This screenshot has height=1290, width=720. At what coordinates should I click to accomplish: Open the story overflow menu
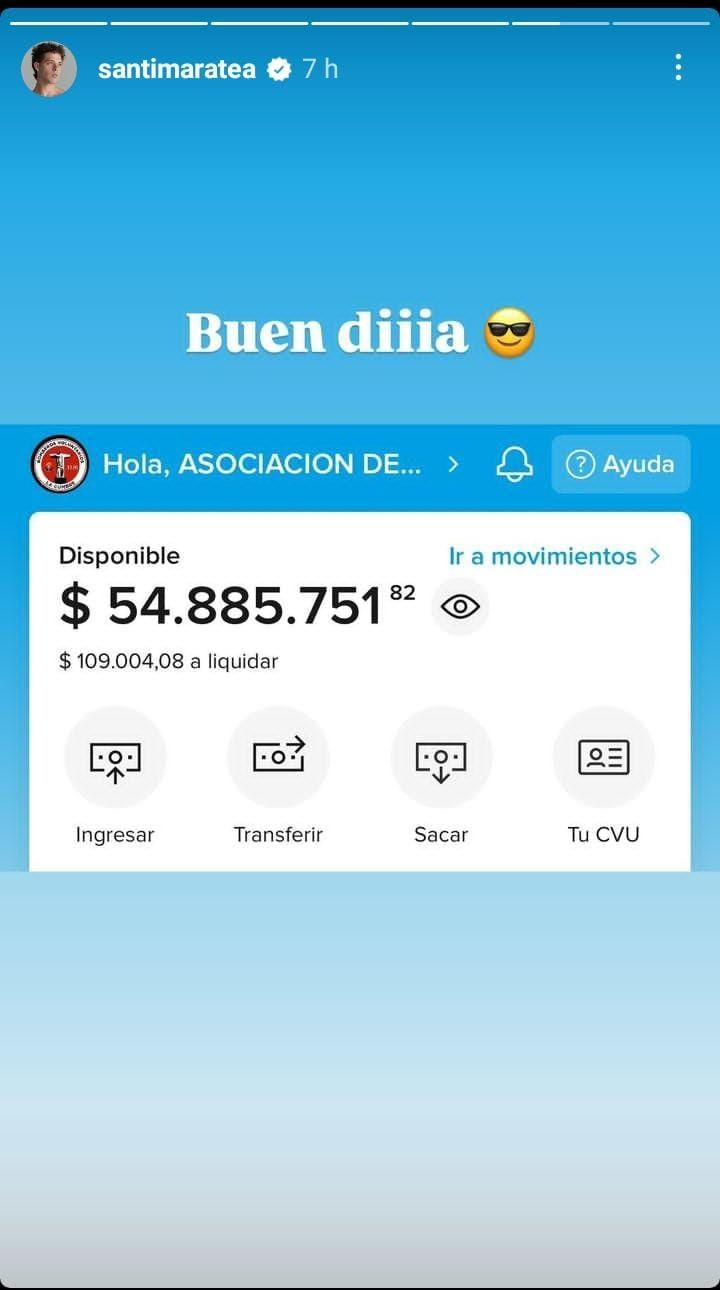[678, 68]
